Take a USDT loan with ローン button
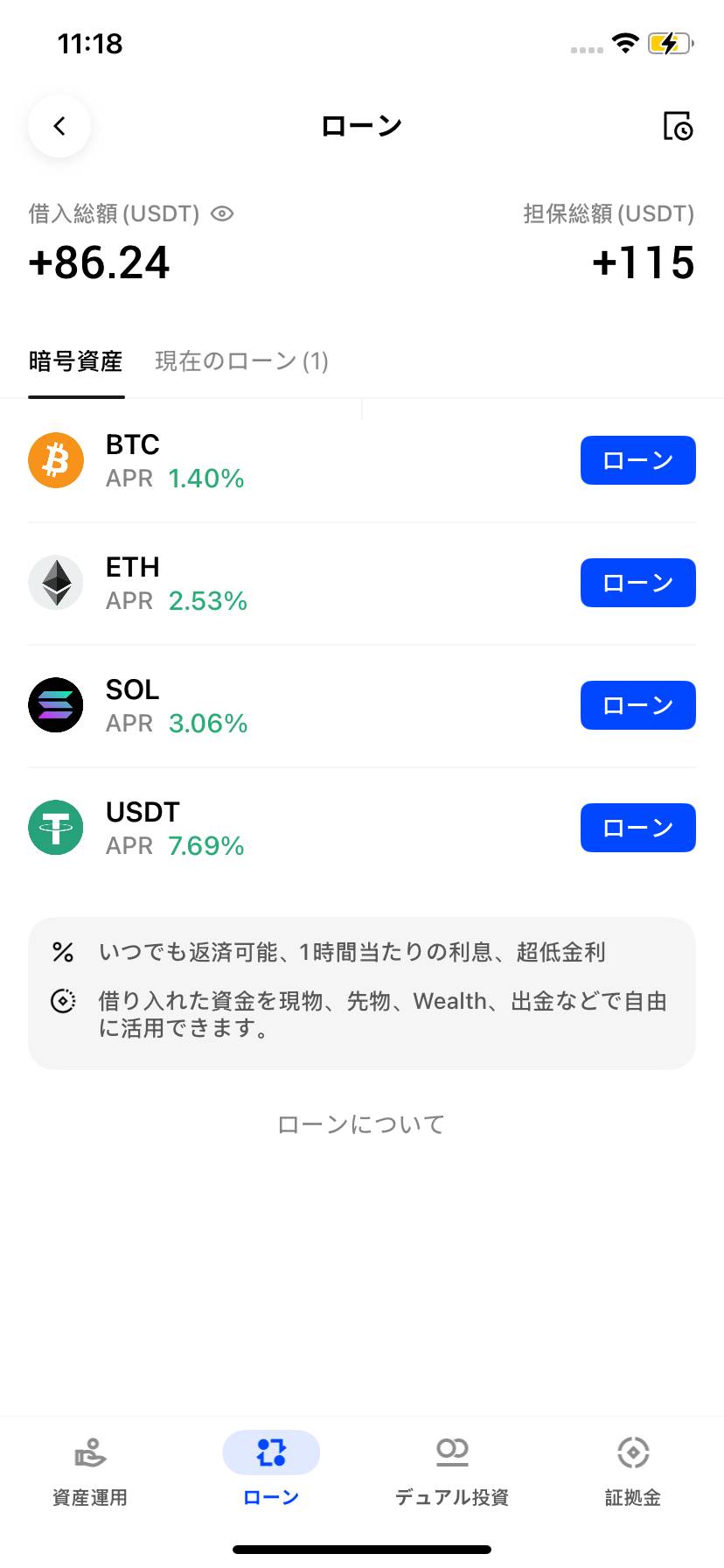Viewport: 724px width, 1568px height. [637, 828]
